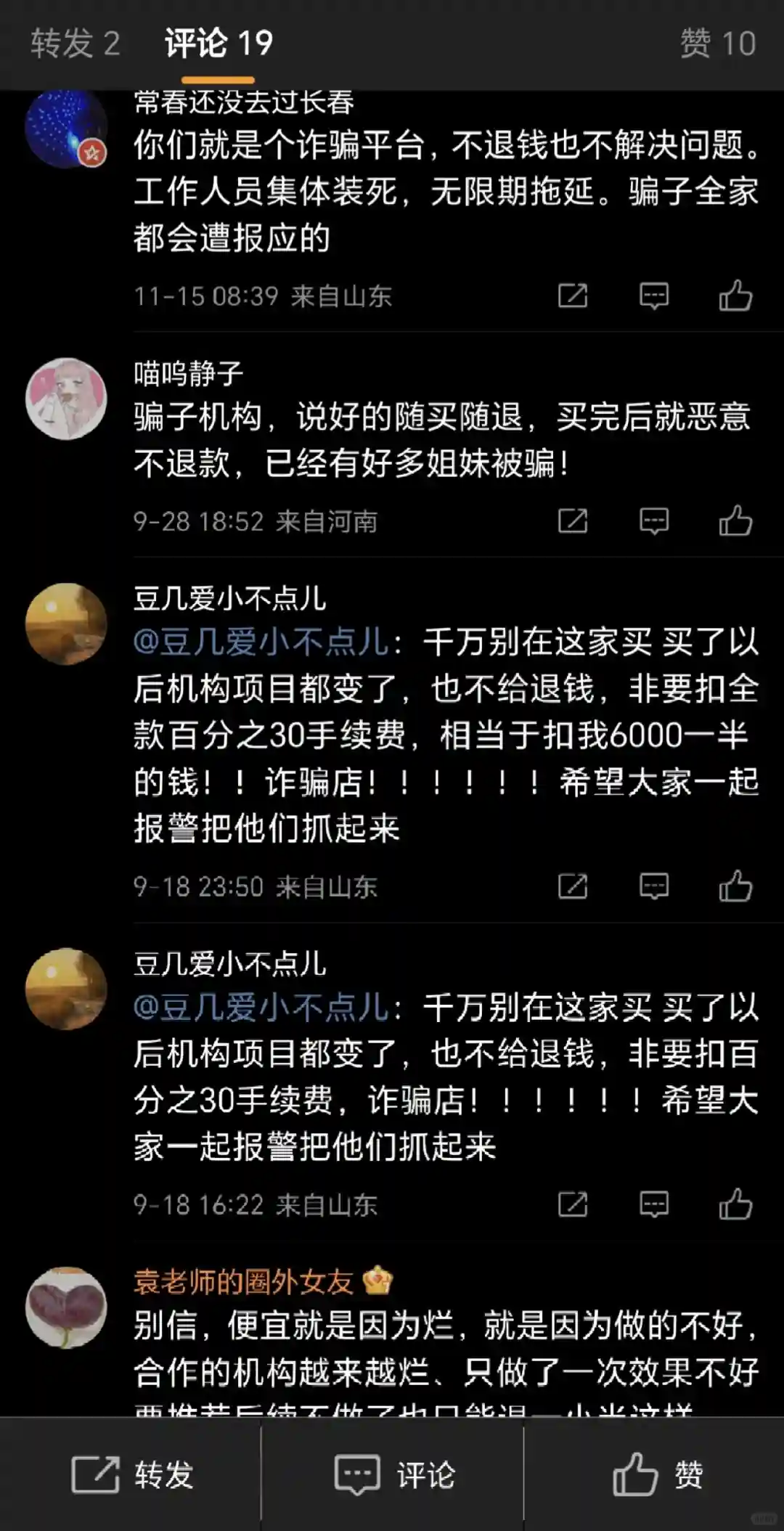The height and width of the screenshot is (1531, 784).
Task: Reply to 喵呜静子's comment
Action: pos(653,521)
